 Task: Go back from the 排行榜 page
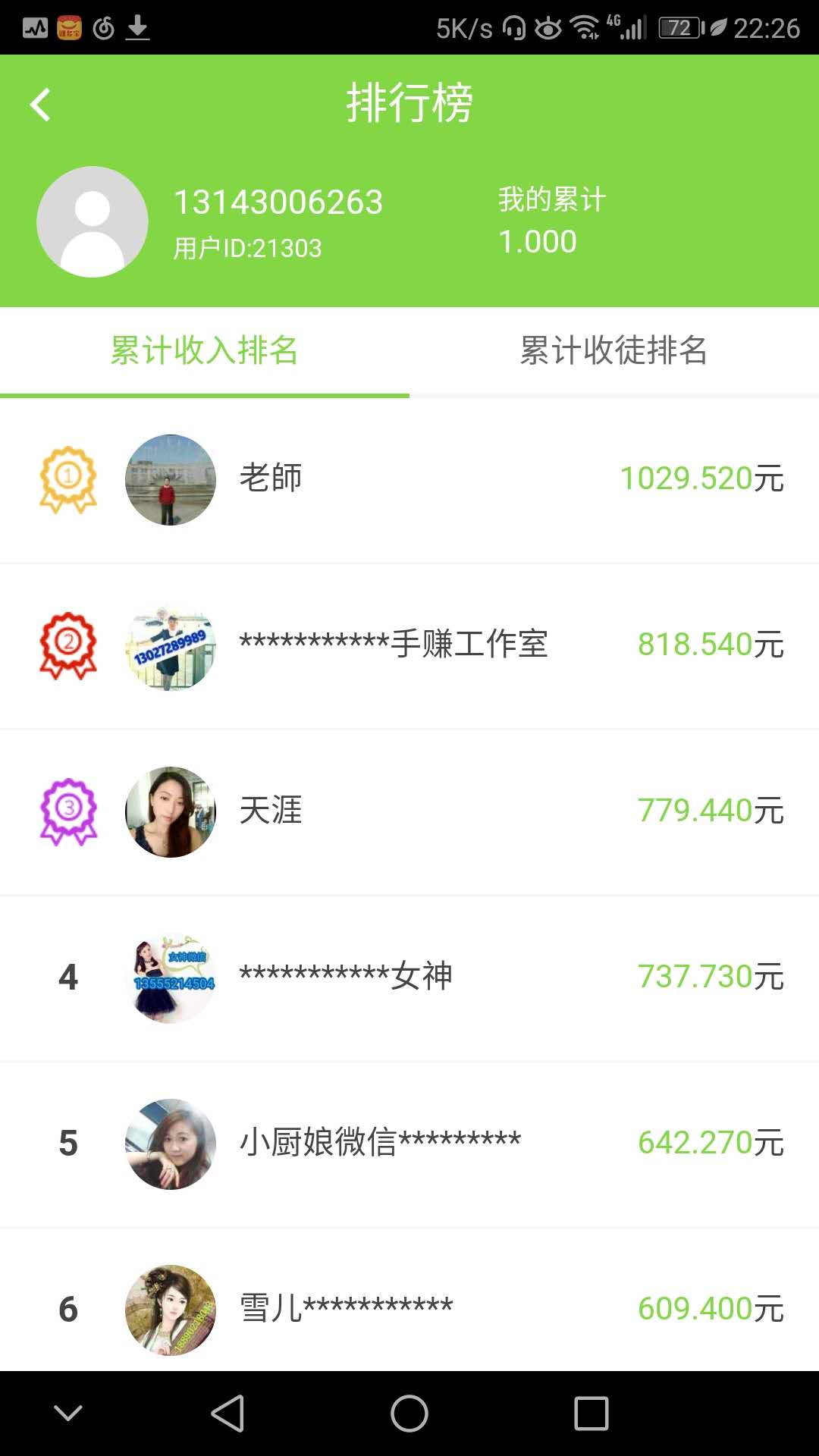click(40, 105)
